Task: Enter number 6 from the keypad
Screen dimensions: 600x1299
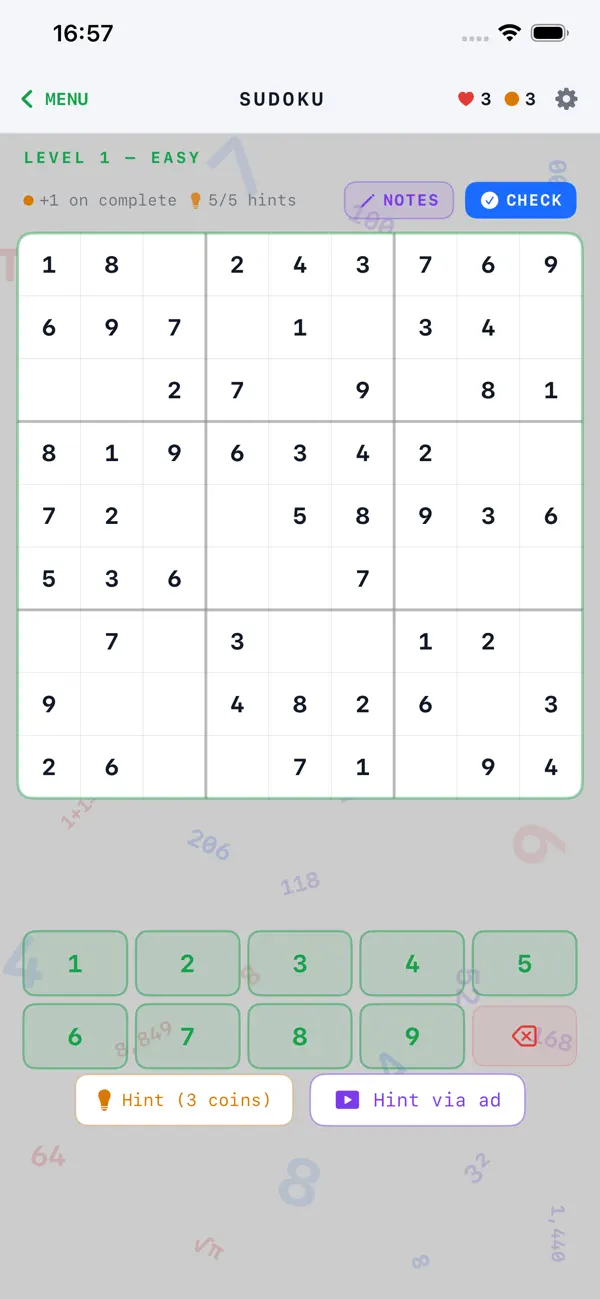Action: click(x=75, y=1037)
